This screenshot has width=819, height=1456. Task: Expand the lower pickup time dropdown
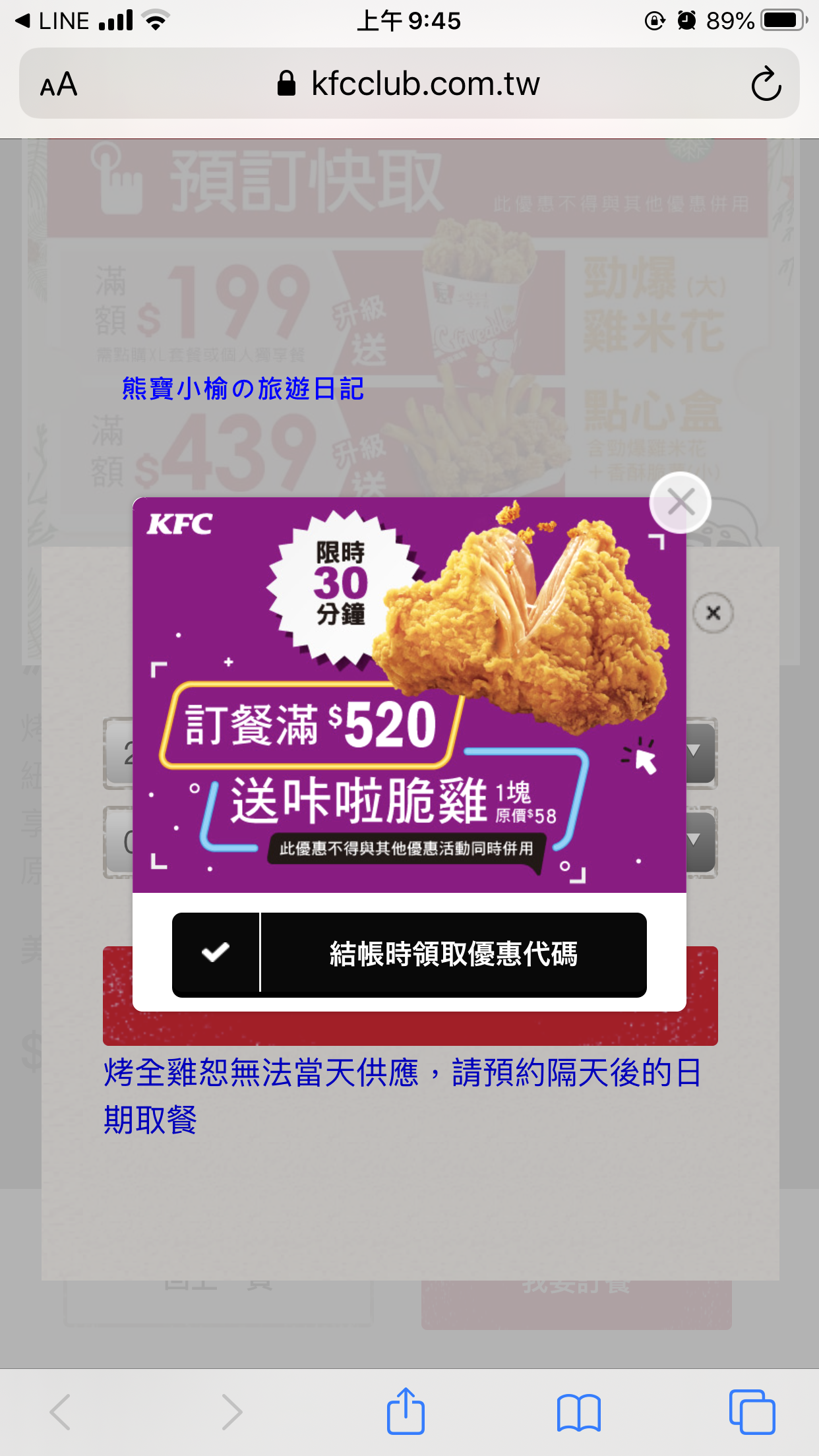pyautogui.click(x=693, y=840)
